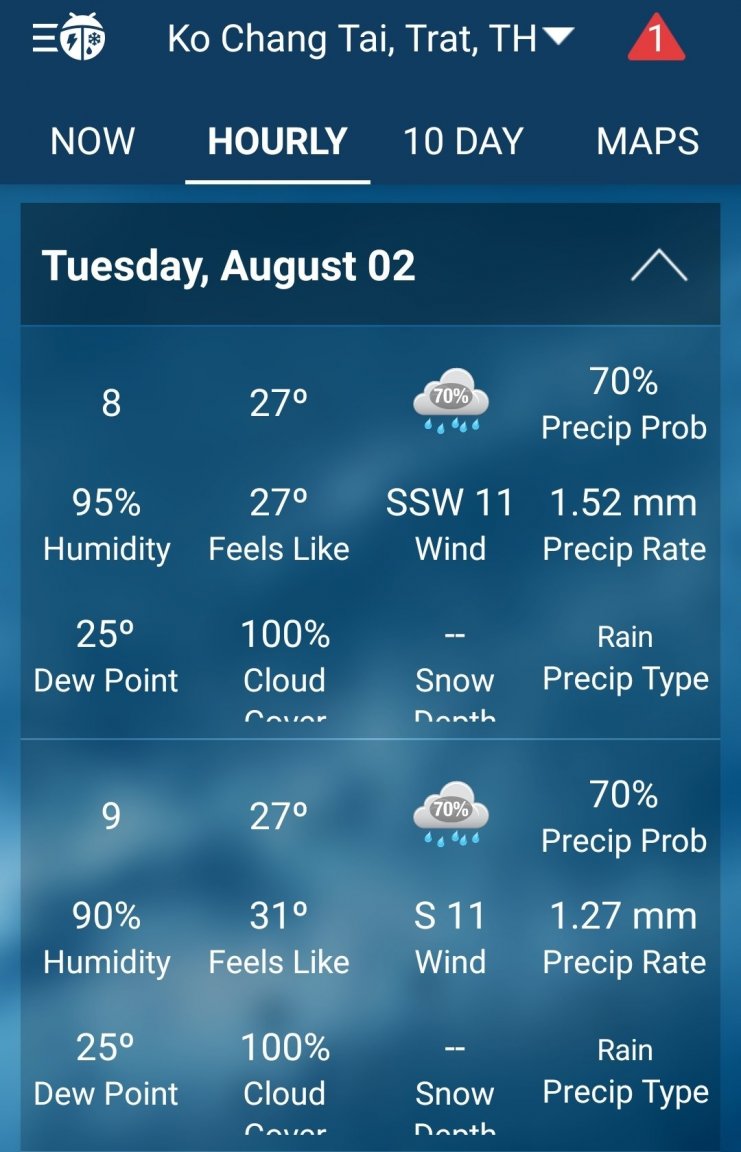
Task: Switch to the NOW tab
Action: [91, 141]
